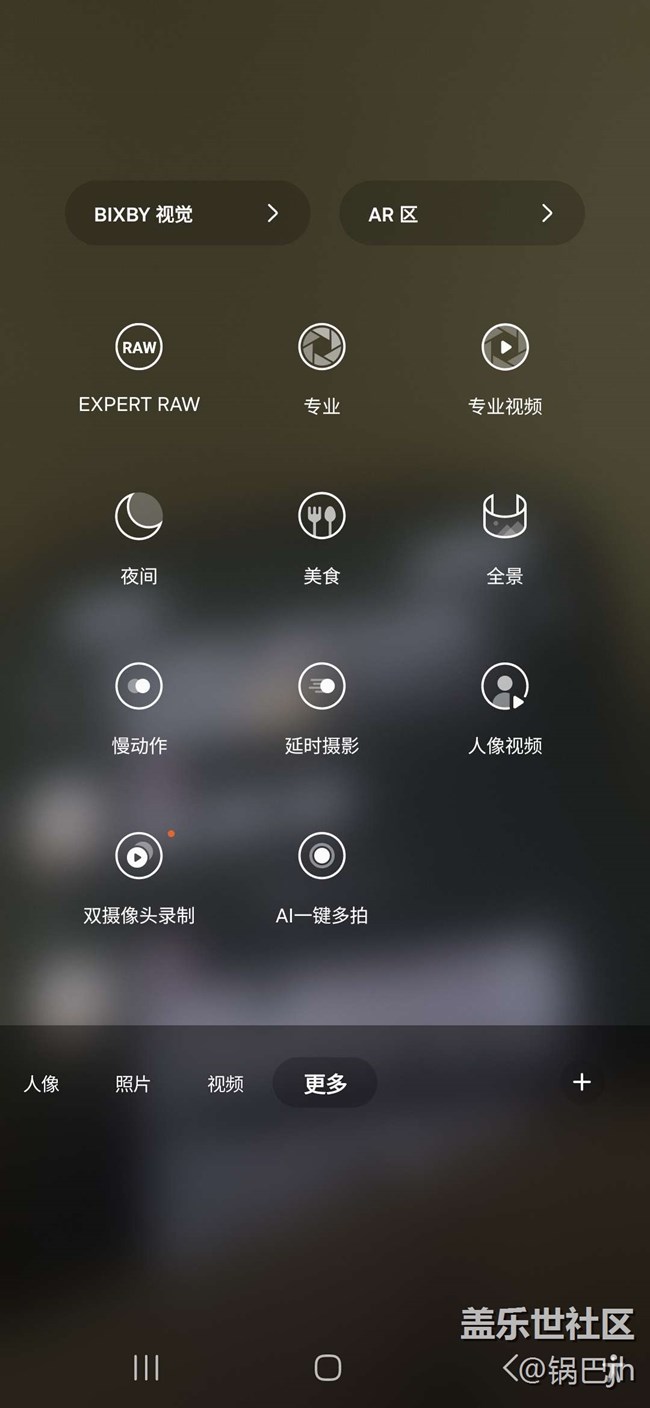Tap the 更多 tab
650x1408 pixels.
pyautogui.click(x=325, y=1083)
